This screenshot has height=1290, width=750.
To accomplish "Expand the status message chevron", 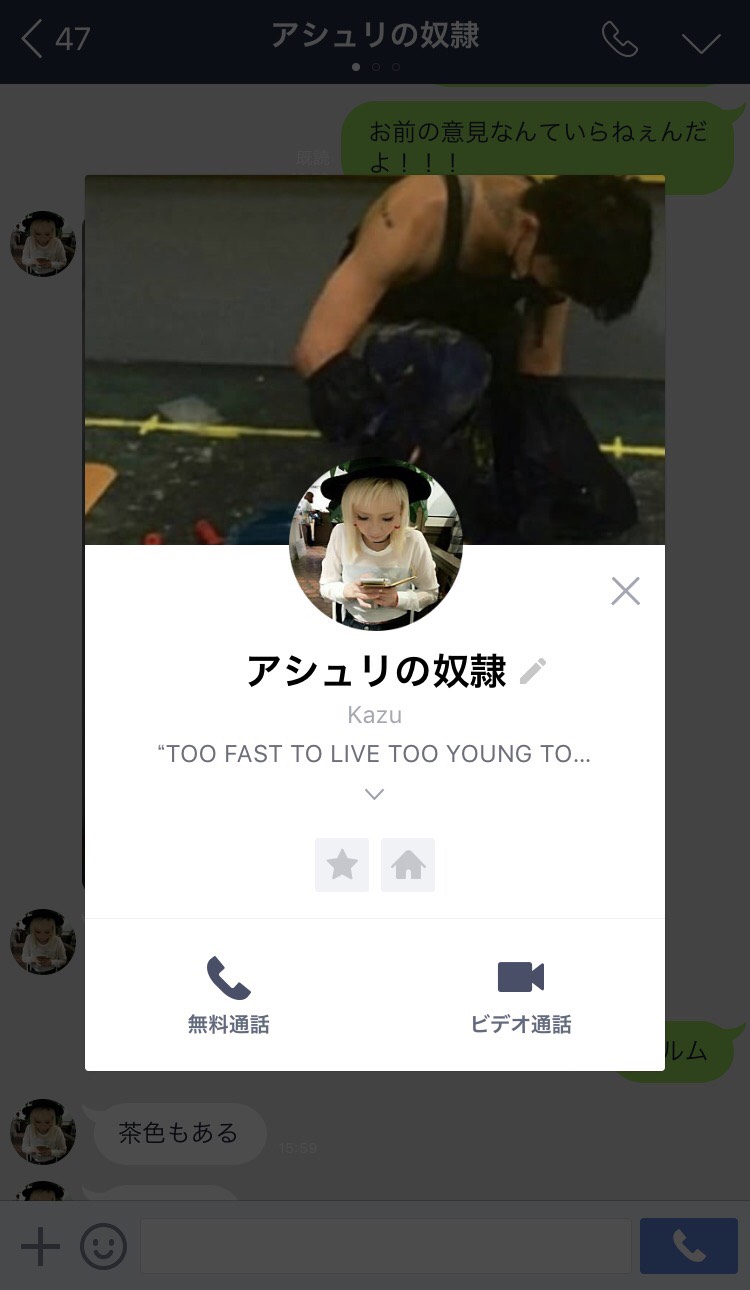I will pyautogui.click(x=375, y=794).
